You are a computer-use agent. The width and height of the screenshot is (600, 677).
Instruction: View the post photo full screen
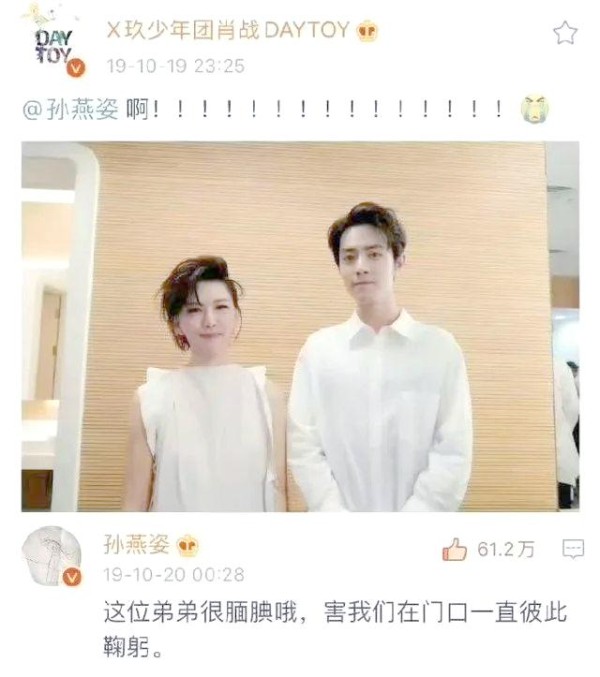(300, 326)
